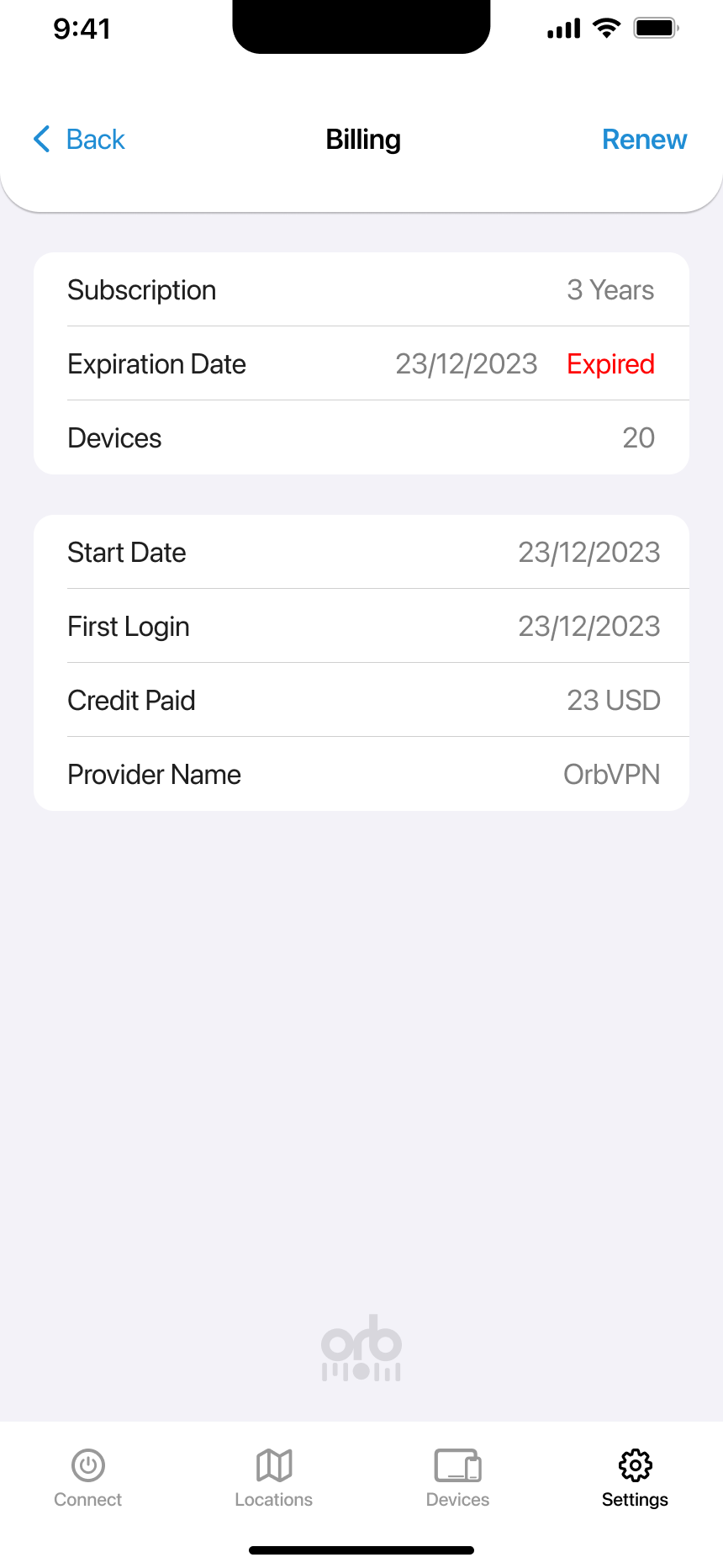
Task: Tap the Wi-Fi status icon
Action: tap(607, 27)
